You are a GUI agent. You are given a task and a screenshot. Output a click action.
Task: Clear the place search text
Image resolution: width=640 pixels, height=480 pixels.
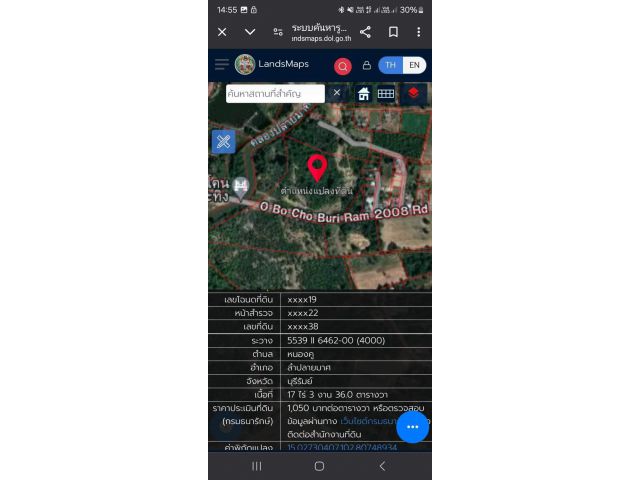[x=337, y=93]
